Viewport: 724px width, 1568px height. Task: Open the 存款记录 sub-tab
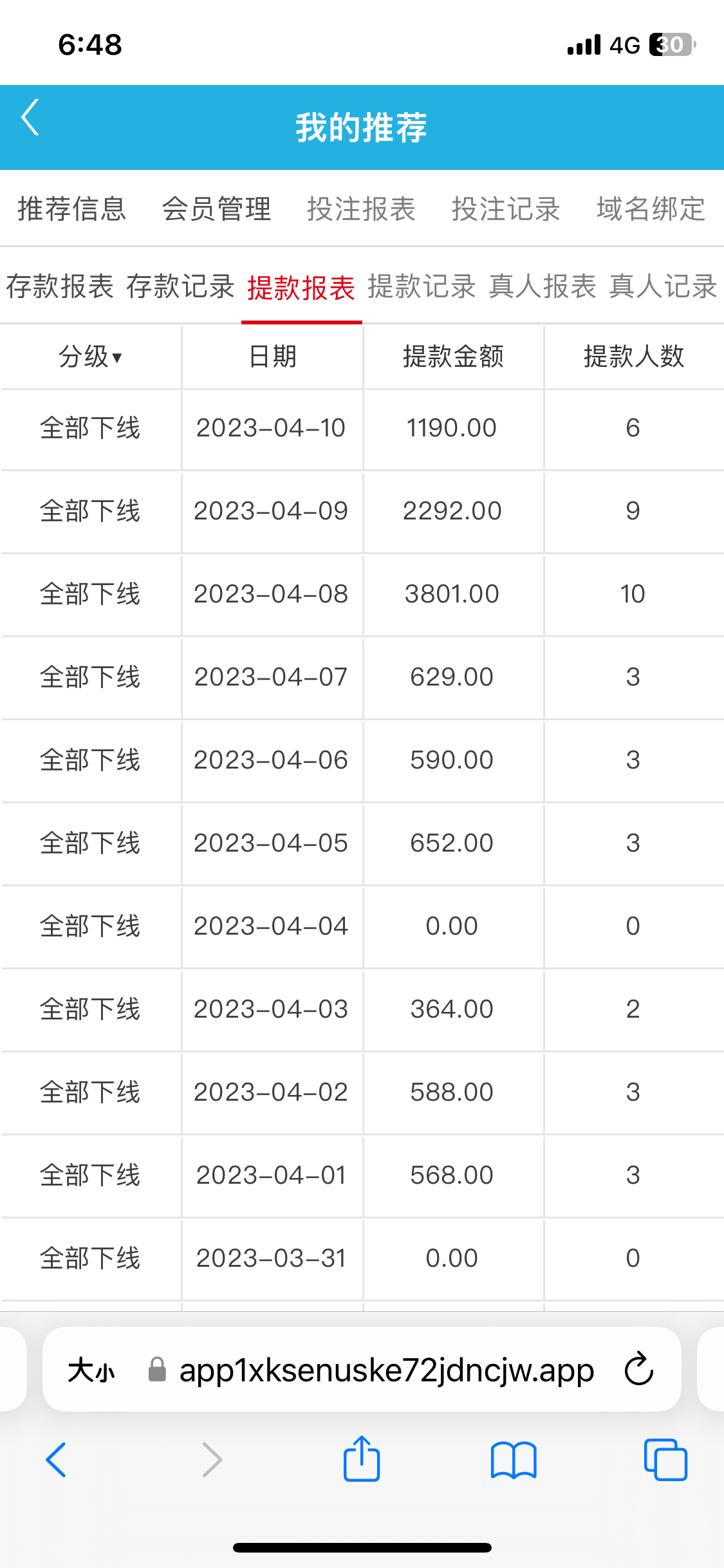click(180, 286)
